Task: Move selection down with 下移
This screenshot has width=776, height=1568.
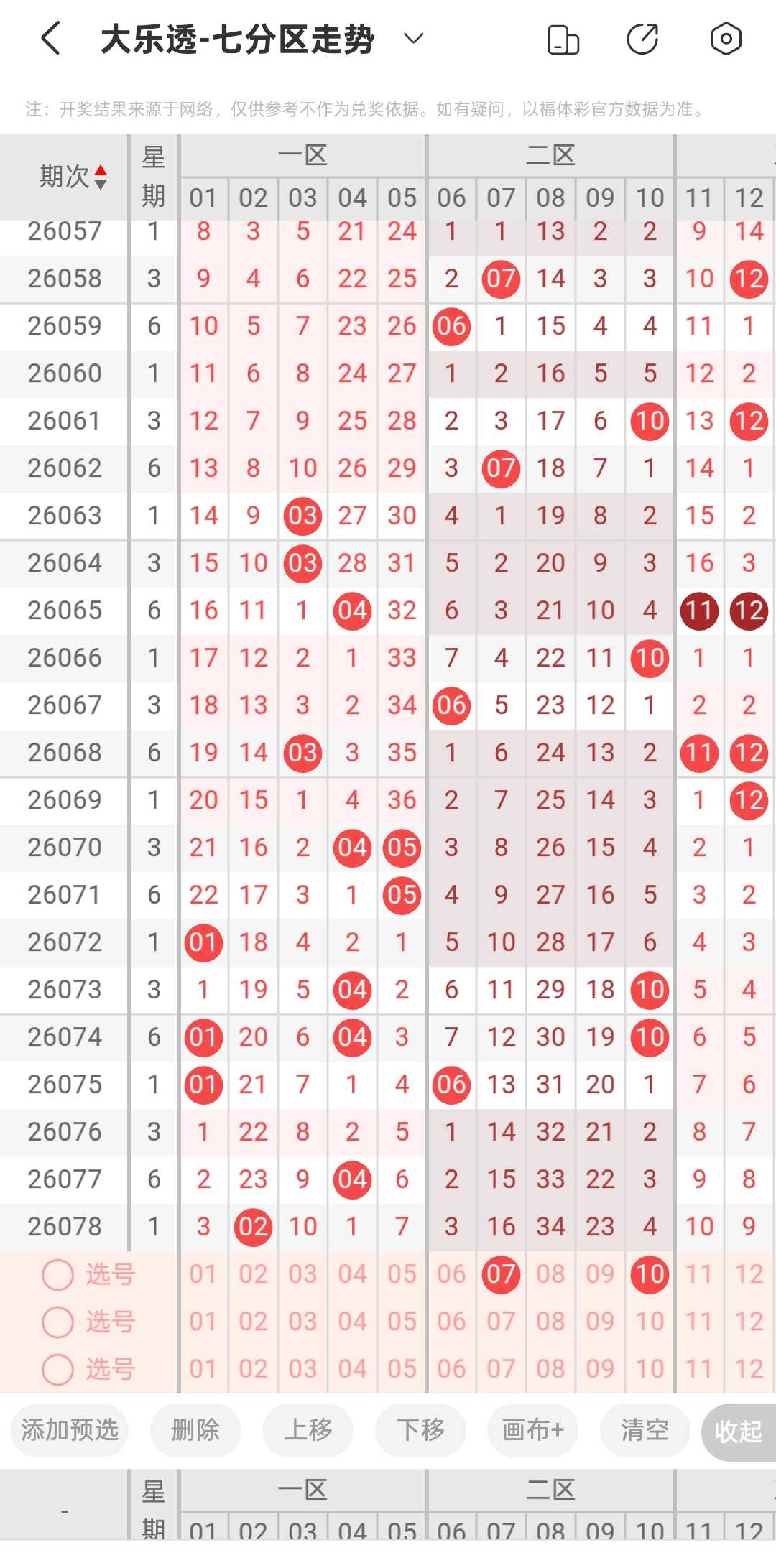Action: (421, 1430)
